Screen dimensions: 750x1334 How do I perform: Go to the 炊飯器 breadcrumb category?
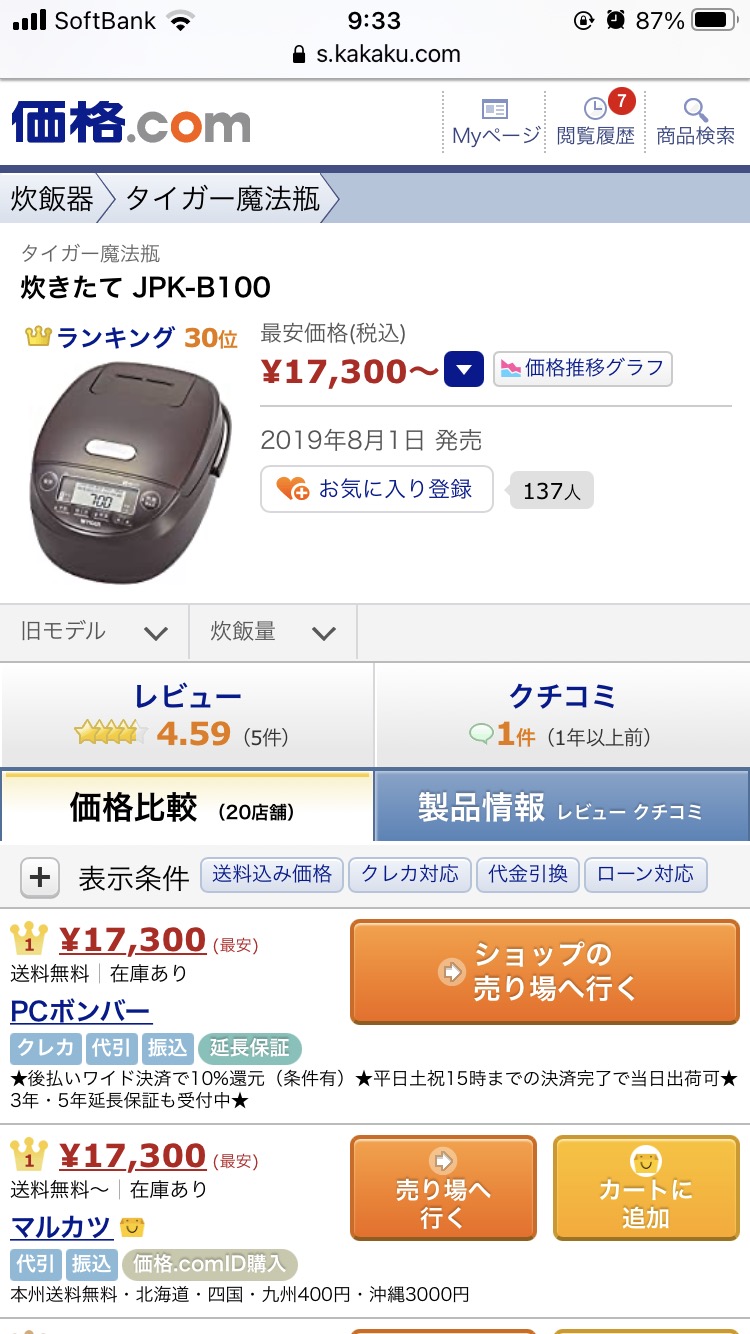click(52, 198)
